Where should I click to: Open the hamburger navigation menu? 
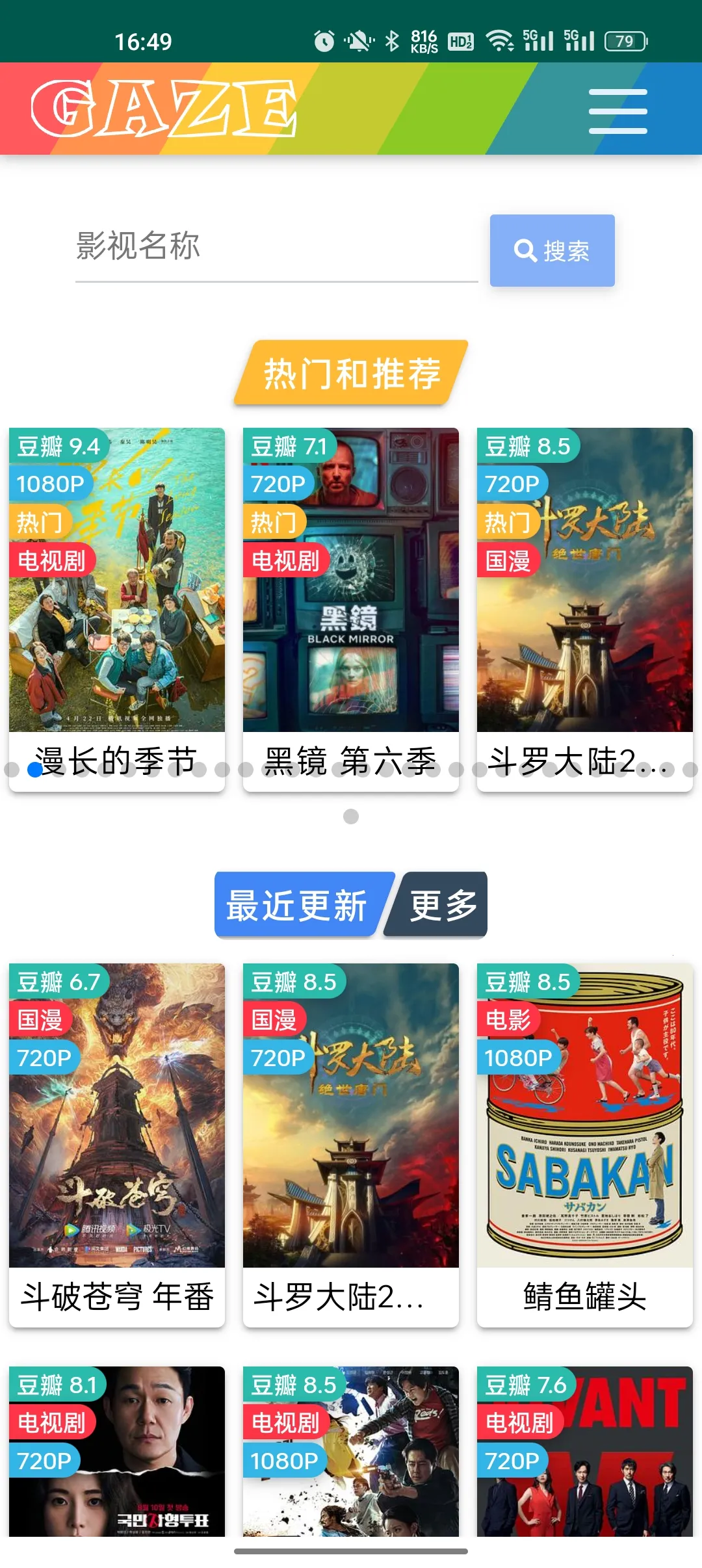point(616,109)
